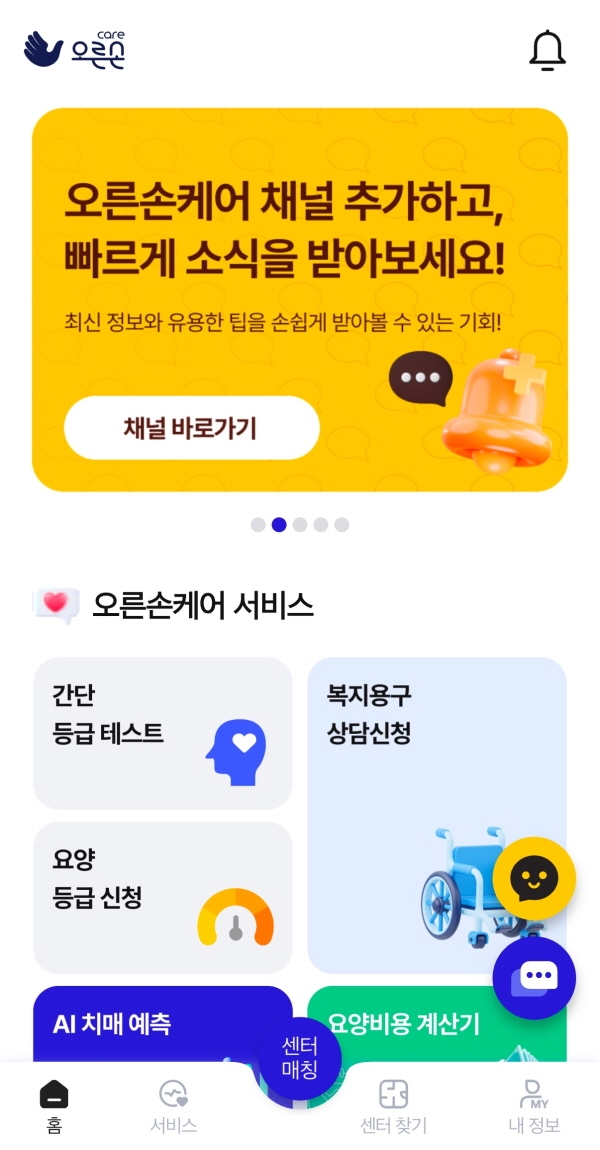Image resolution: width=600 pixels, height=1150 pixels.
Task: Tap the 센터 매칭 center button
Action: pyautogui.click(x=300, y=1058)
